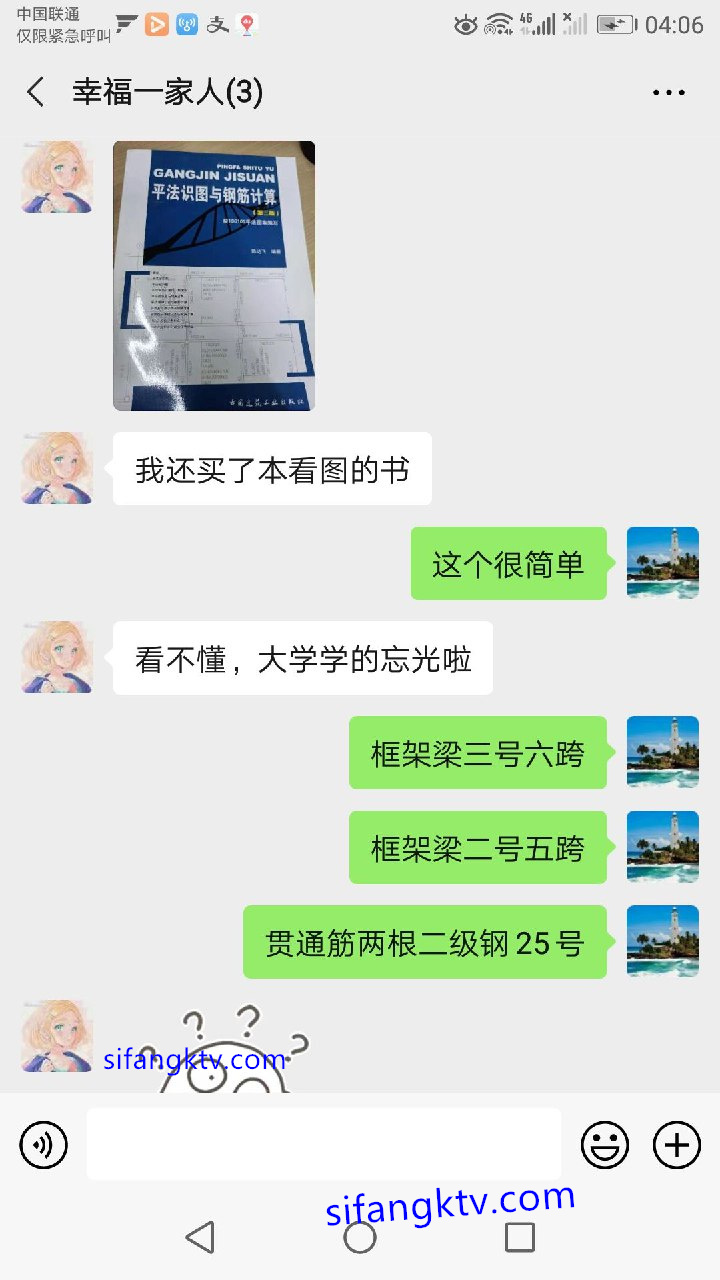
Task: Tap the lighthouse avatar beside 这个很简单
Action: click(662, 563)
